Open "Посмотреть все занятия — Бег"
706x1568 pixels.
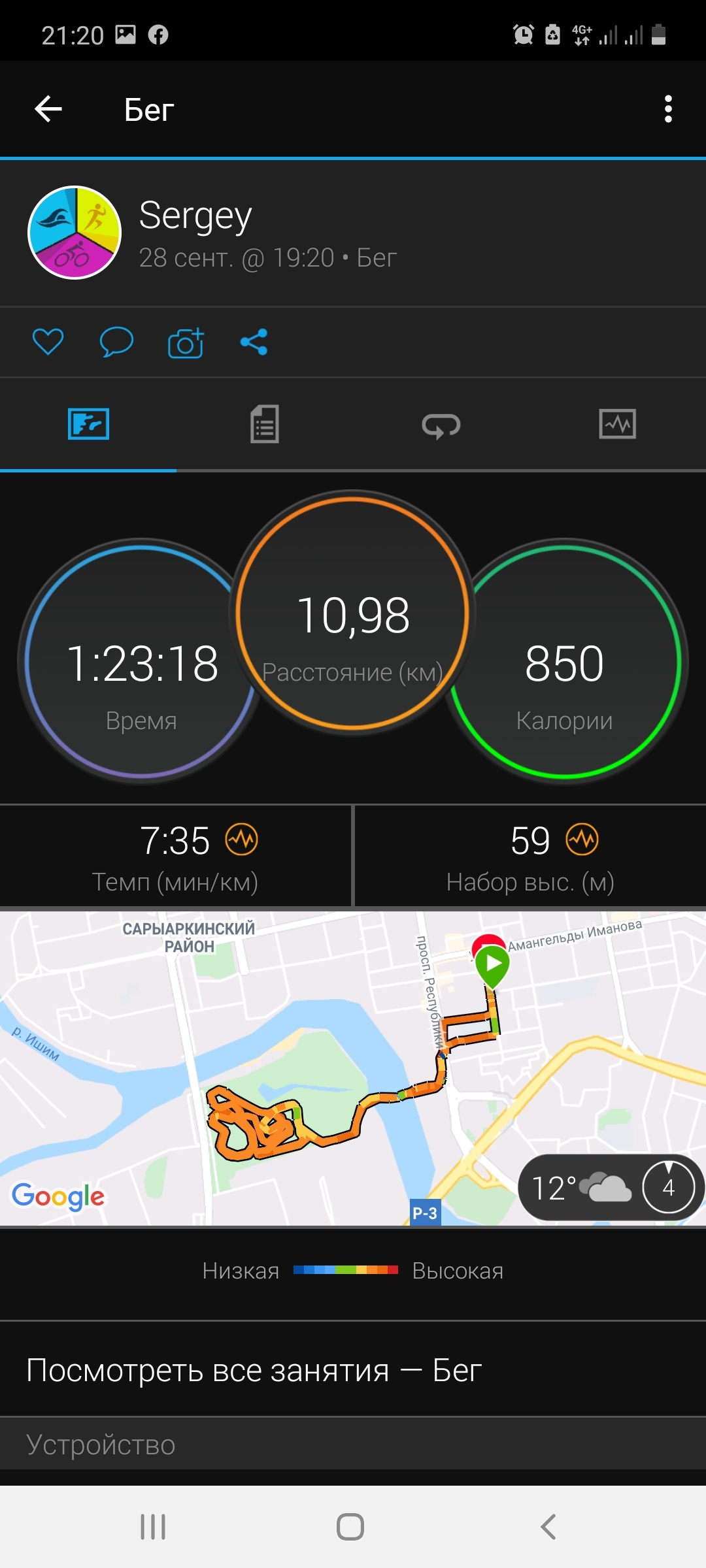coord(254,1370)
